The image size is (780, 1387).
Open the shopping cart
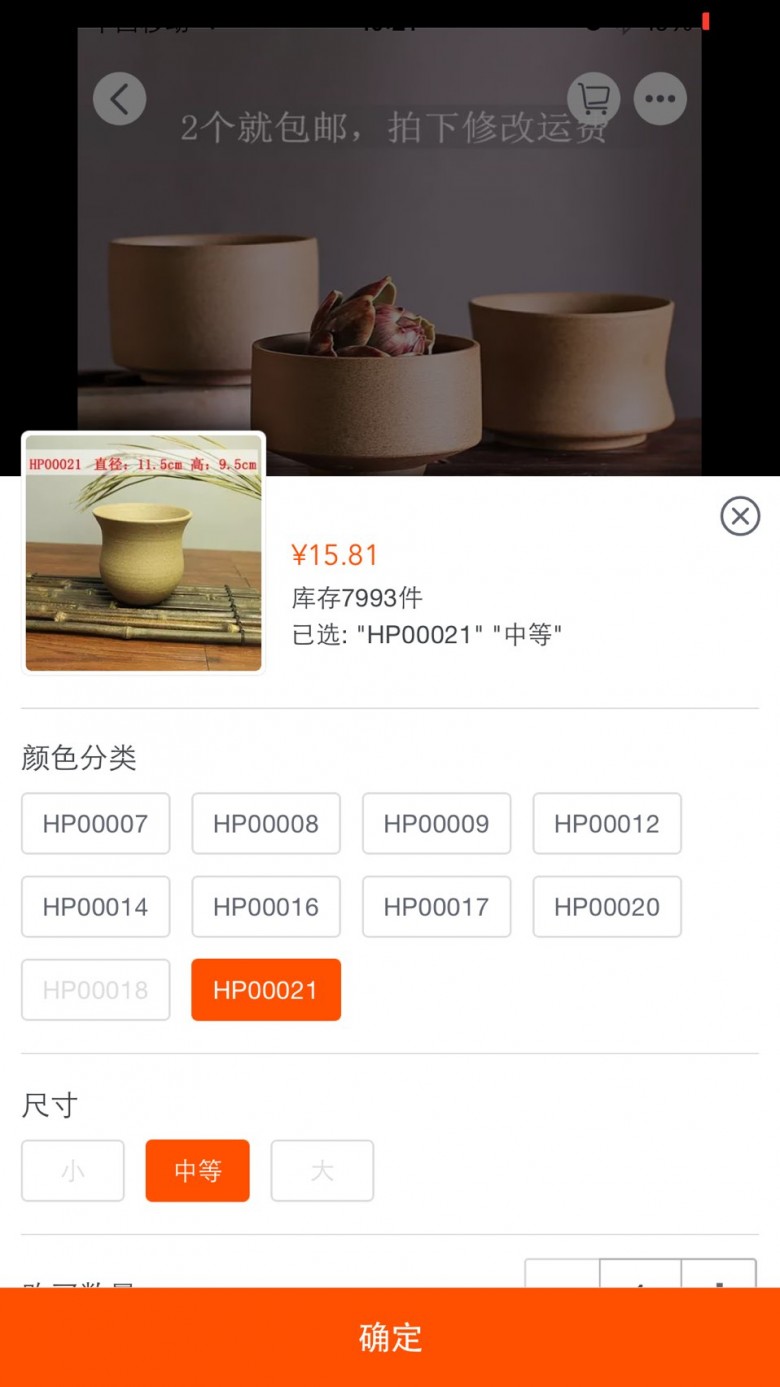594,98
